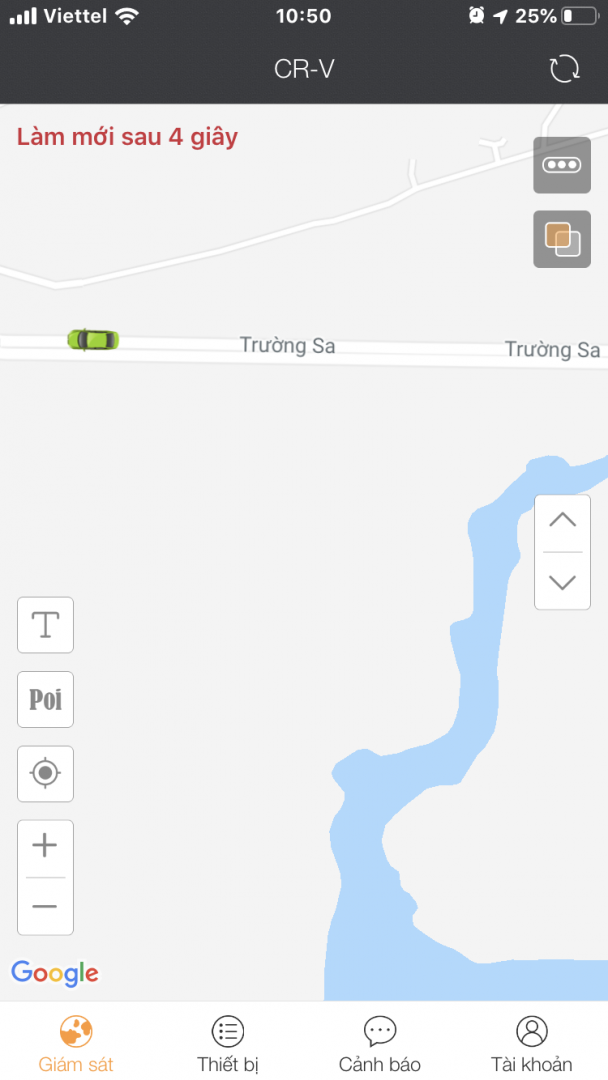
Task: Zoom out with the minus button
Action: (x=45, y=906)
